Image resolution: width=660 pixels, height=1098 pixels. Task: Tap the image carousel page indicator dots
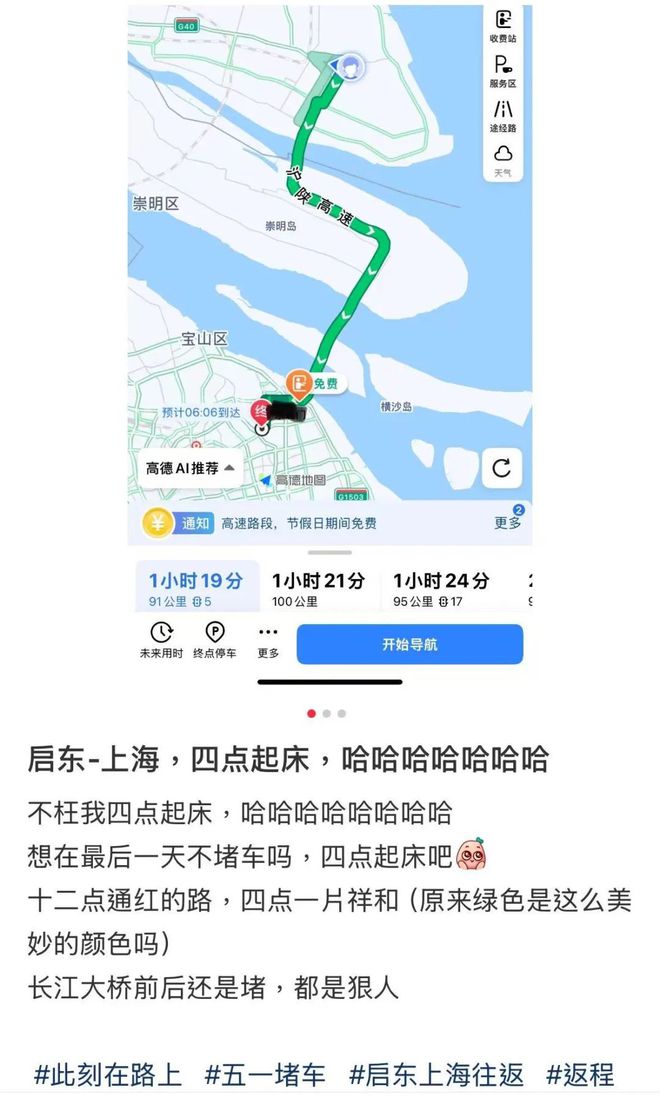327,714
